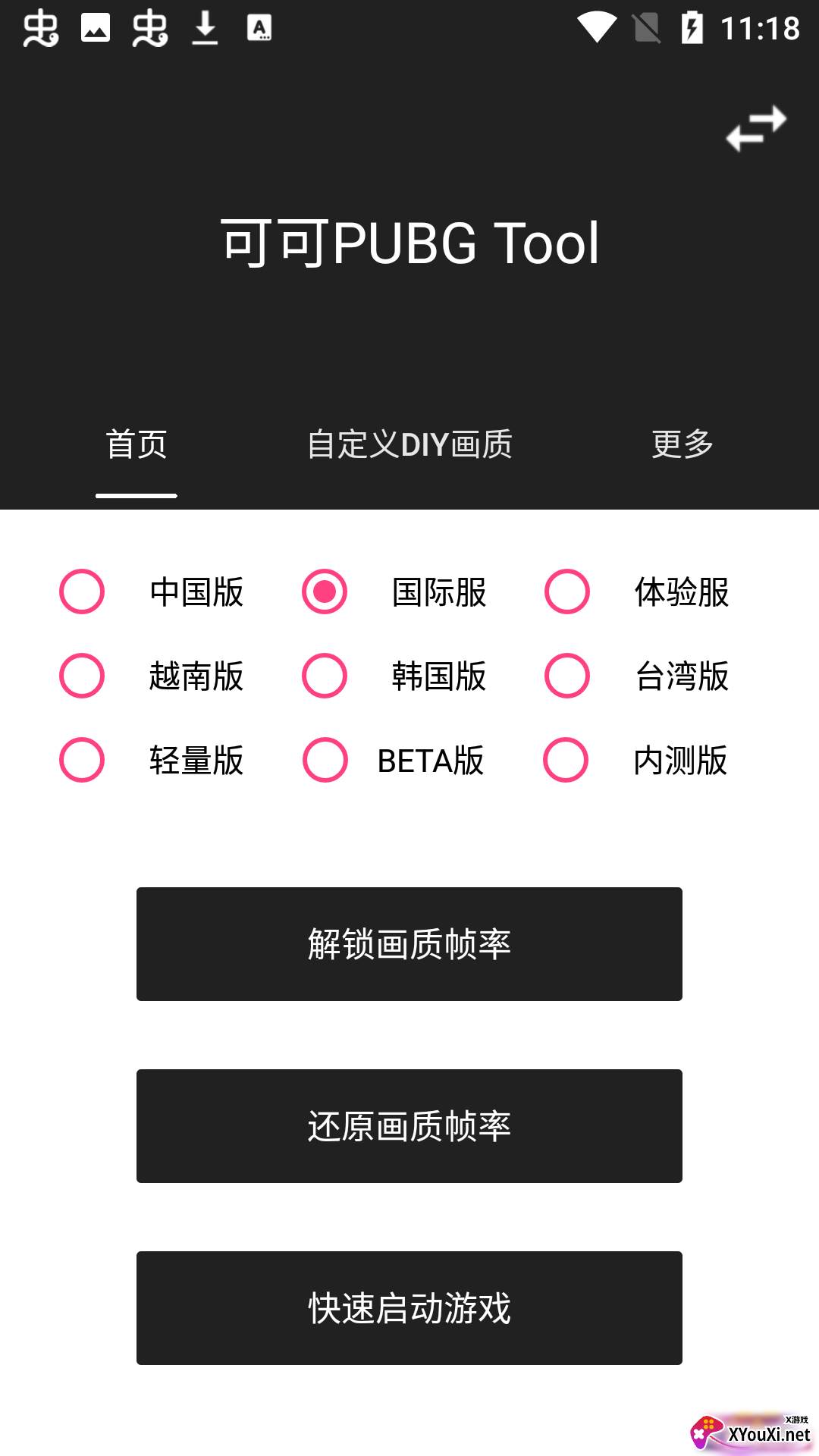Open the 更多 tab

pyautogui.click(x=680, y=447)
